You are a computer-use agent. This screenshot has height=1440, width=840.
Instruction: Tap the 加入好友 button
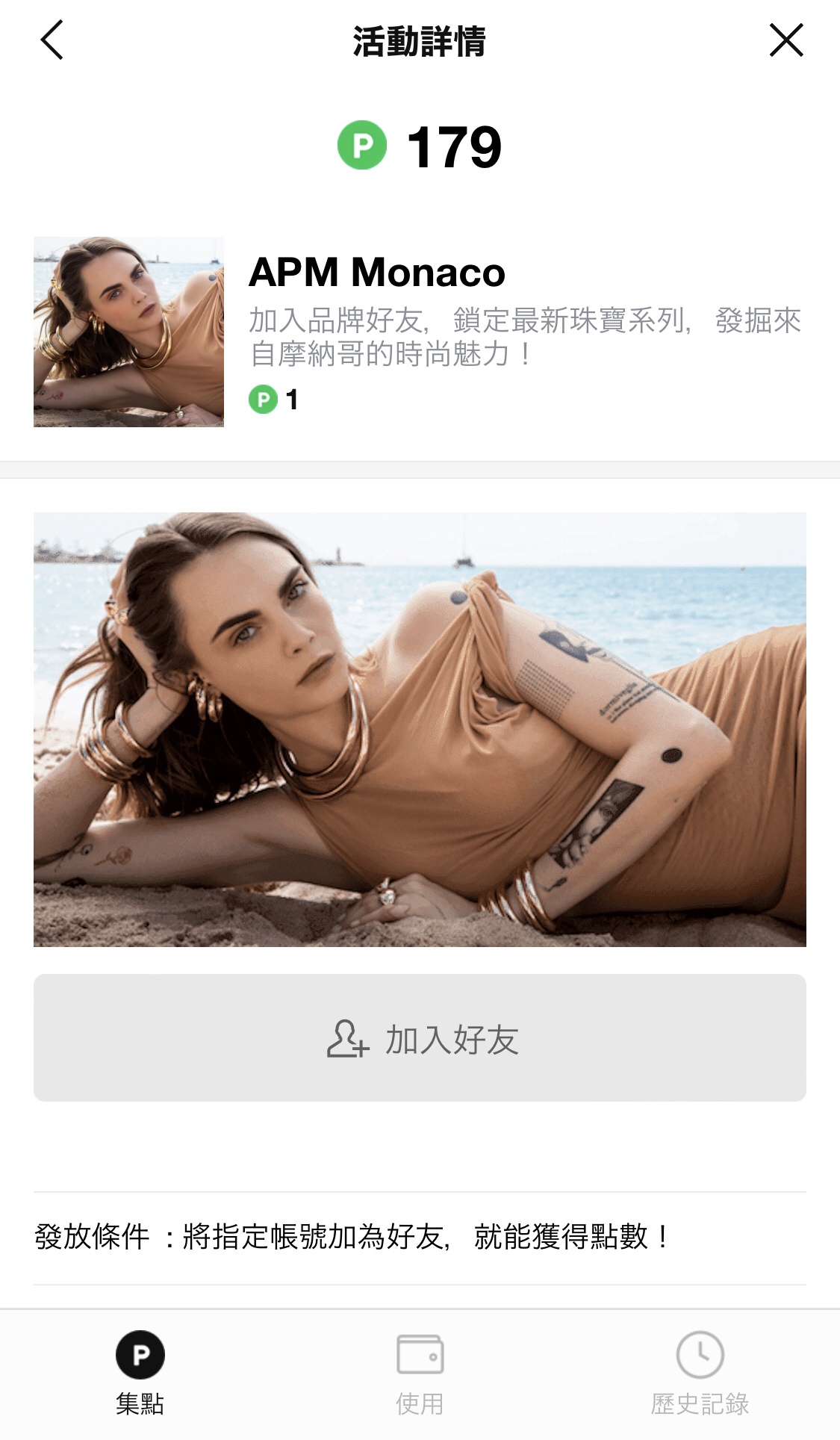pos(420,1037)
